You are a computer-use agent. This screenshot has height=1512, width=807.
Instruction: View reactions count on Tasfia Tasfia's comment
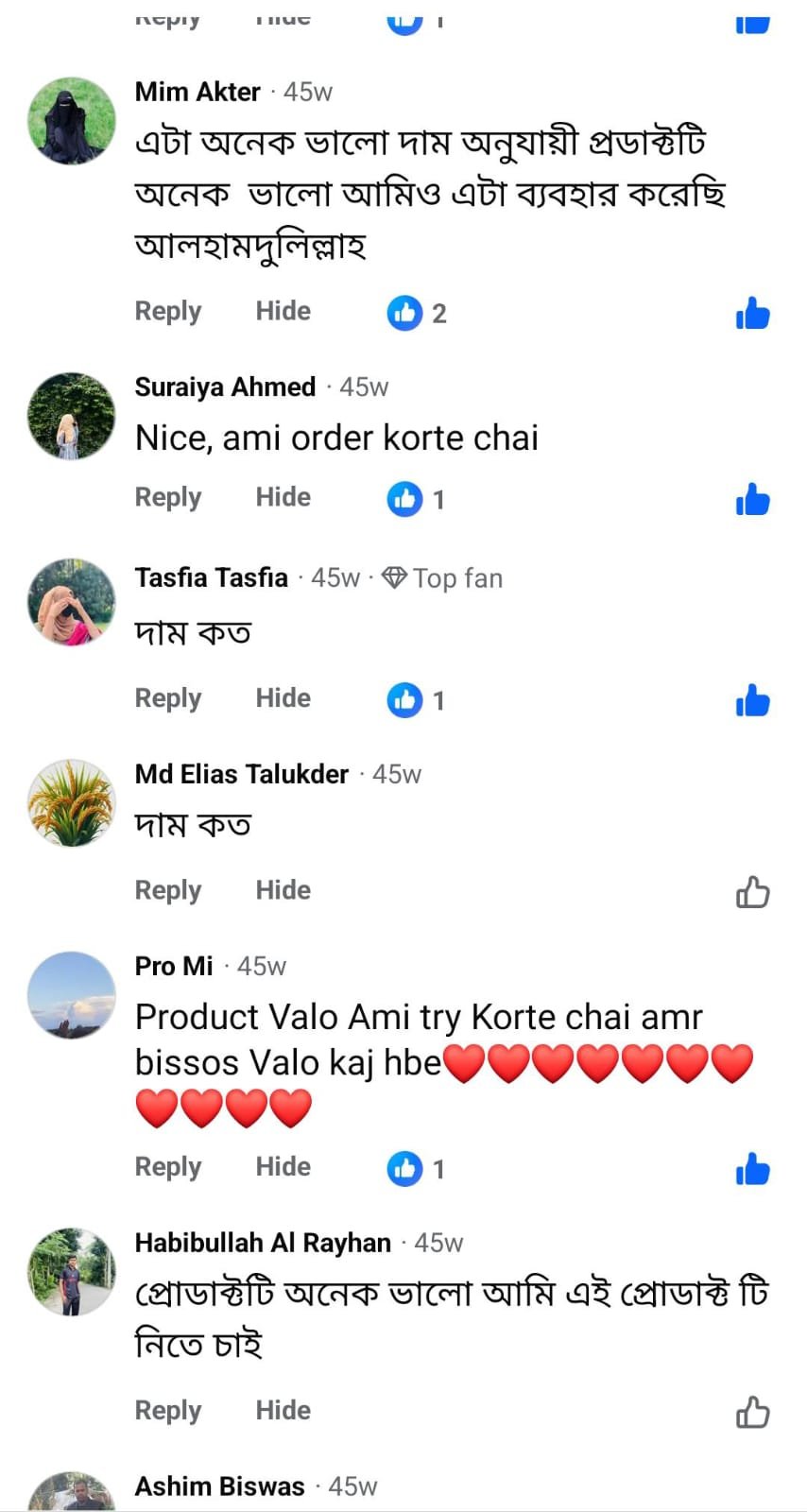coord(416,700)
